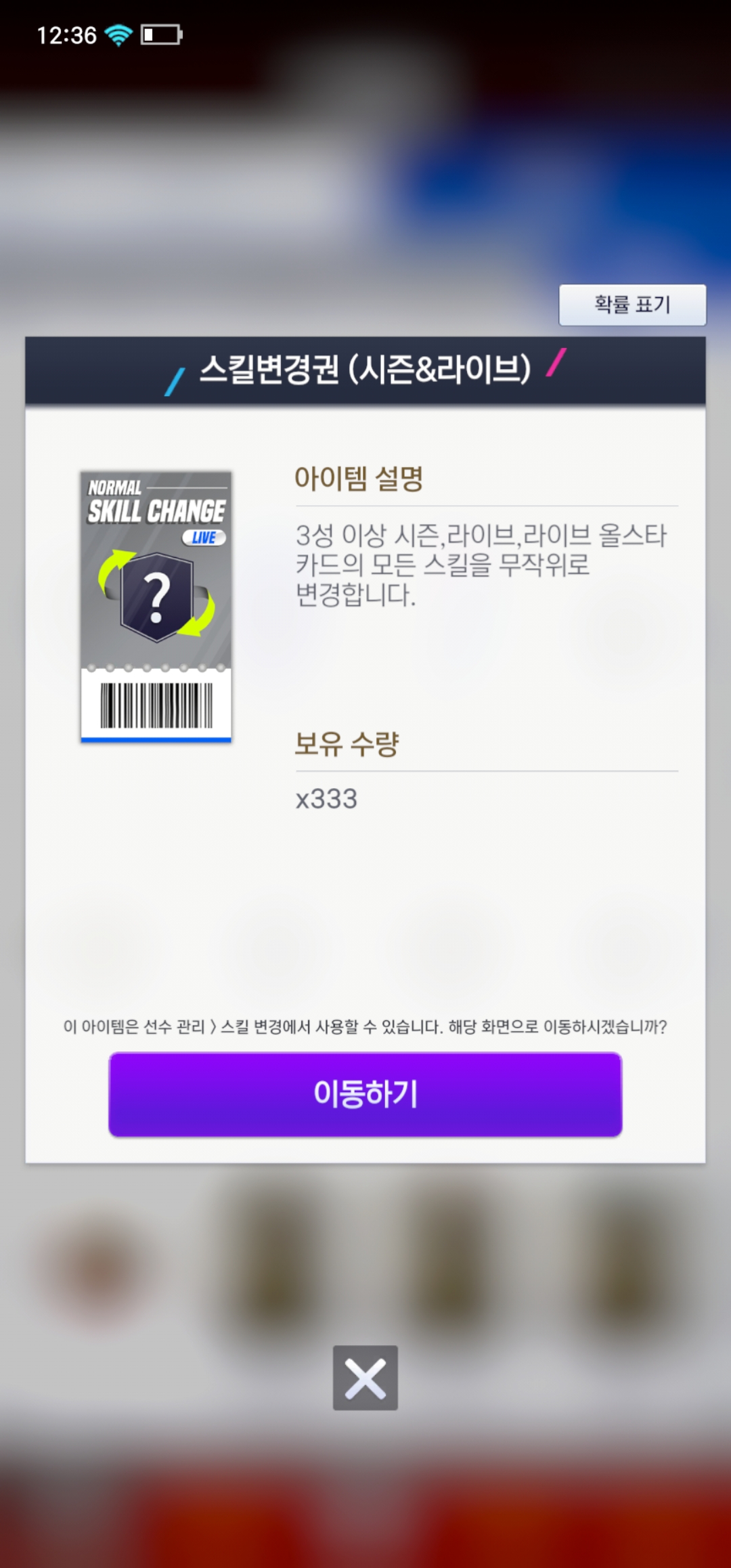Tap the purple 이동하기 button
The image size is (731, 1568).
pyautogui.click(x=365, y=1094)
